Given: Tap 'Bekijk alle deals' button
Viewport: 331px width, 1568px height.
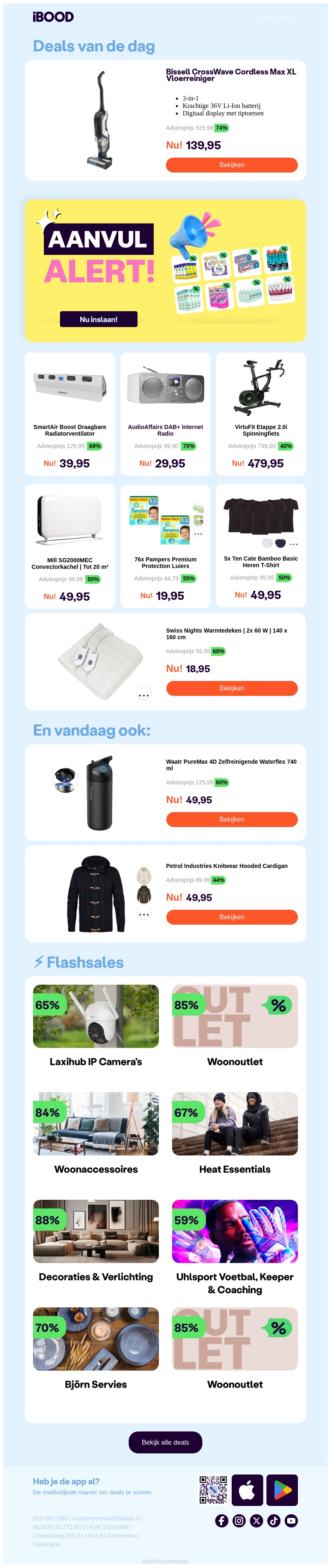Looking at the screenshot, I should (165, 1442).
